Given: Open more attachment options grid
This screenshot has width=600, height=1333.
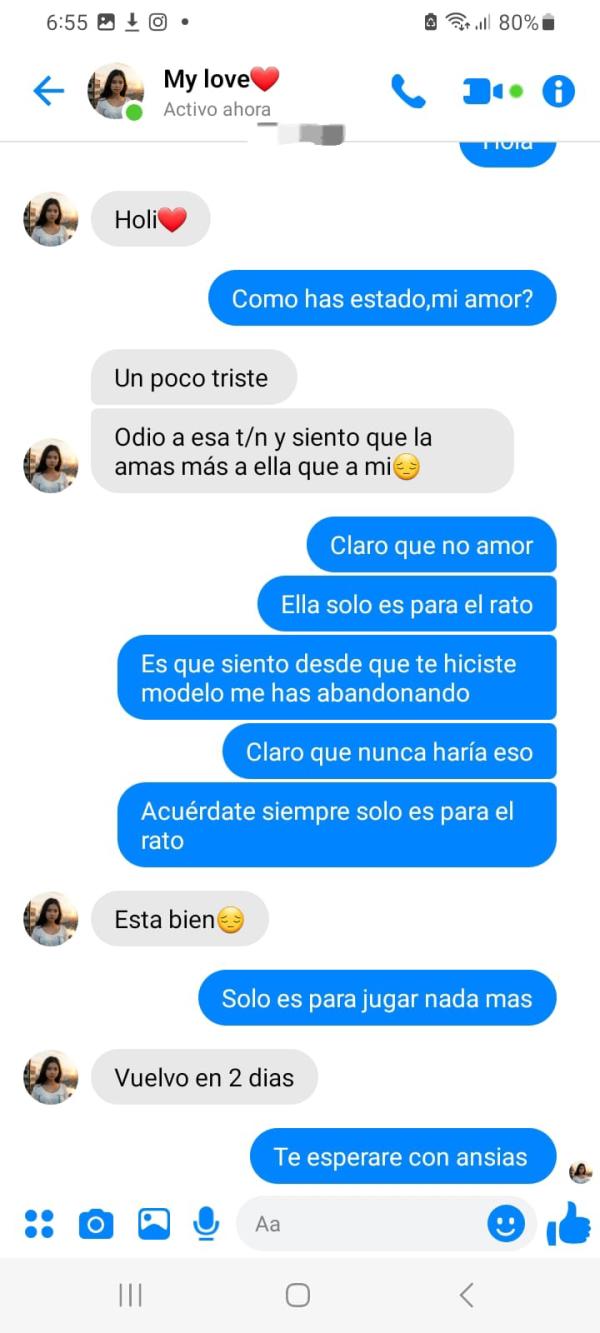Looking at the screenshot, I should point(39,1223).
